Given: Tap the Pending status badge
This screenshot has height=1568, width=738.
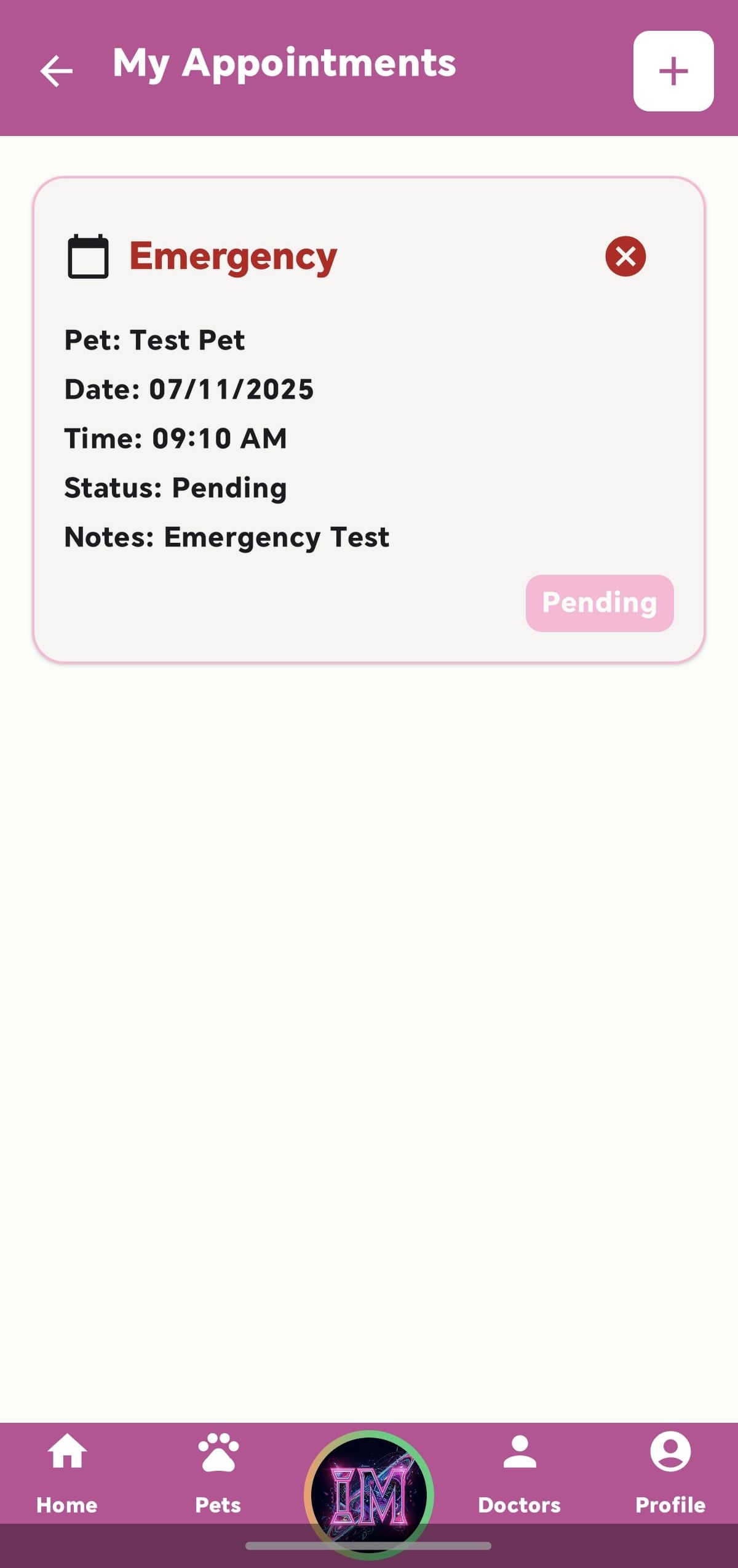Looking at the screenshot, I should [598, 602].
